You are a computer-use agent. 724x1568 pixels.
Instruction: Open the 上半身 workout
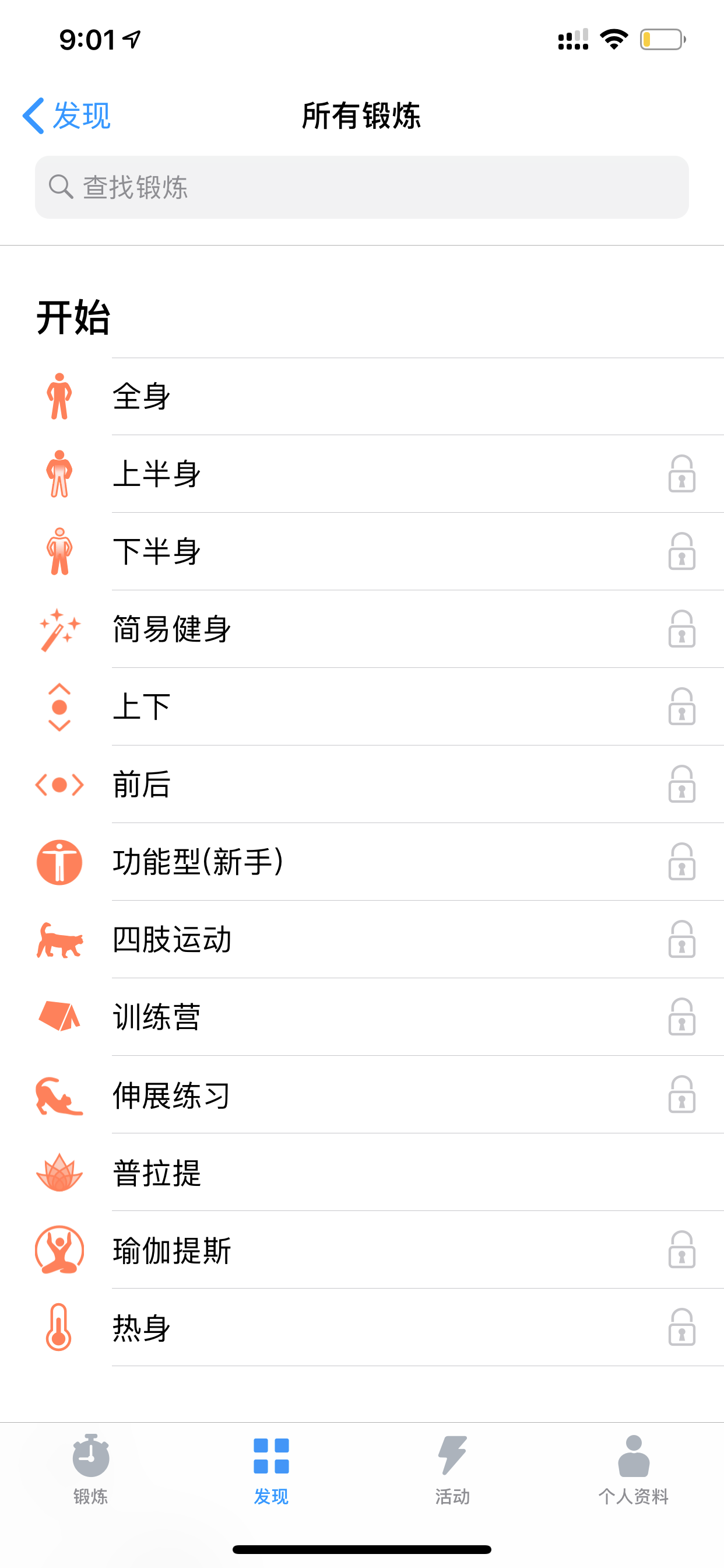click(x=362, y=474)
